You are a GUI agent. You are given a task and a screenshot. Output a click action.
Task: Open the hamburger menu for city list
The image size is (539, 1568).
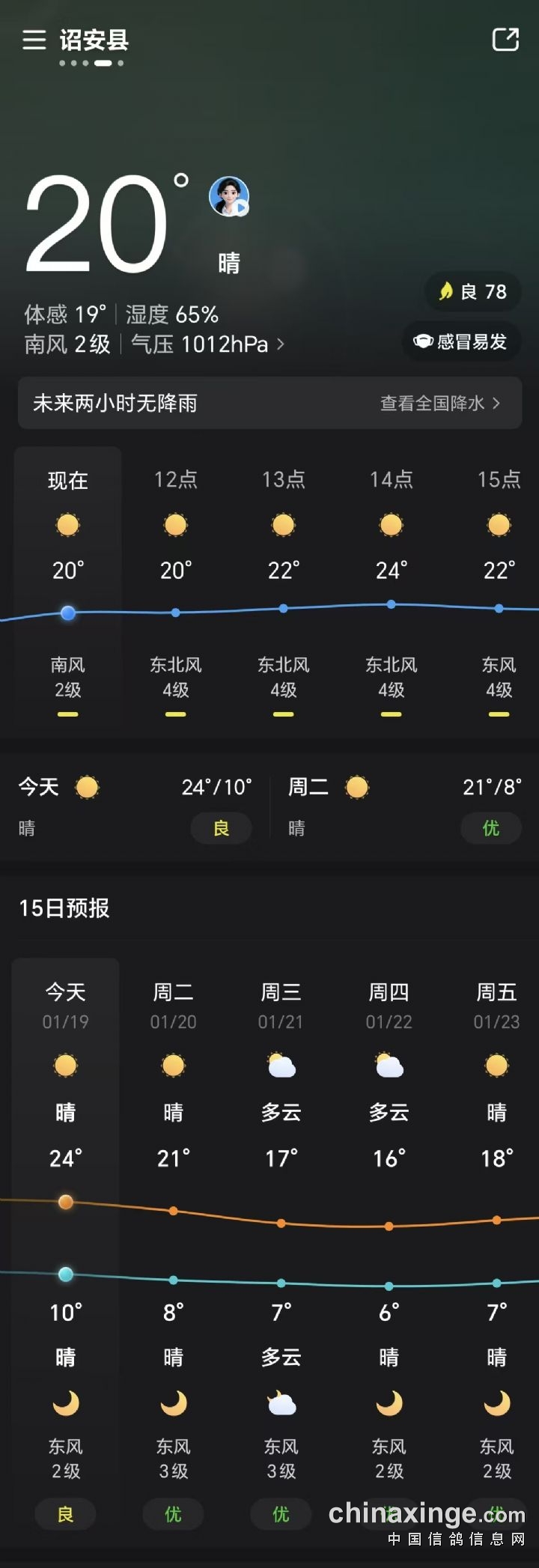tap(34, 40)
